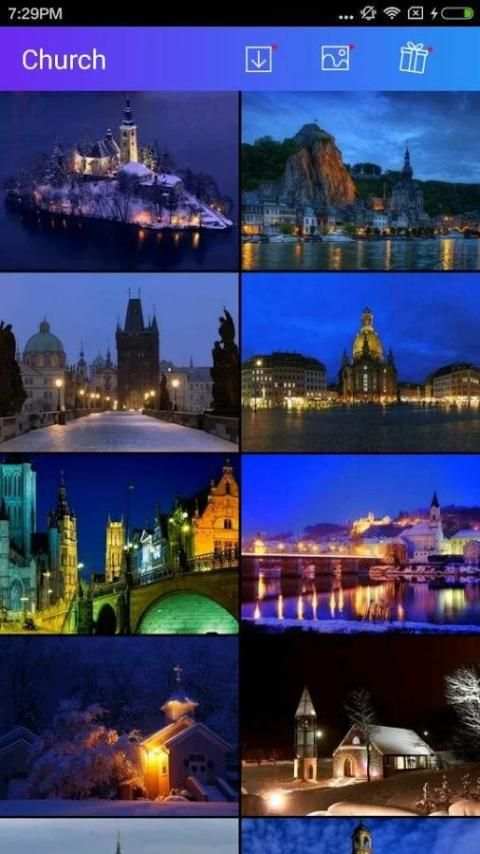Select the snowy bridge with dark tower wallpaper
Viewport: 480px width, 854px height.
(119, 363)
